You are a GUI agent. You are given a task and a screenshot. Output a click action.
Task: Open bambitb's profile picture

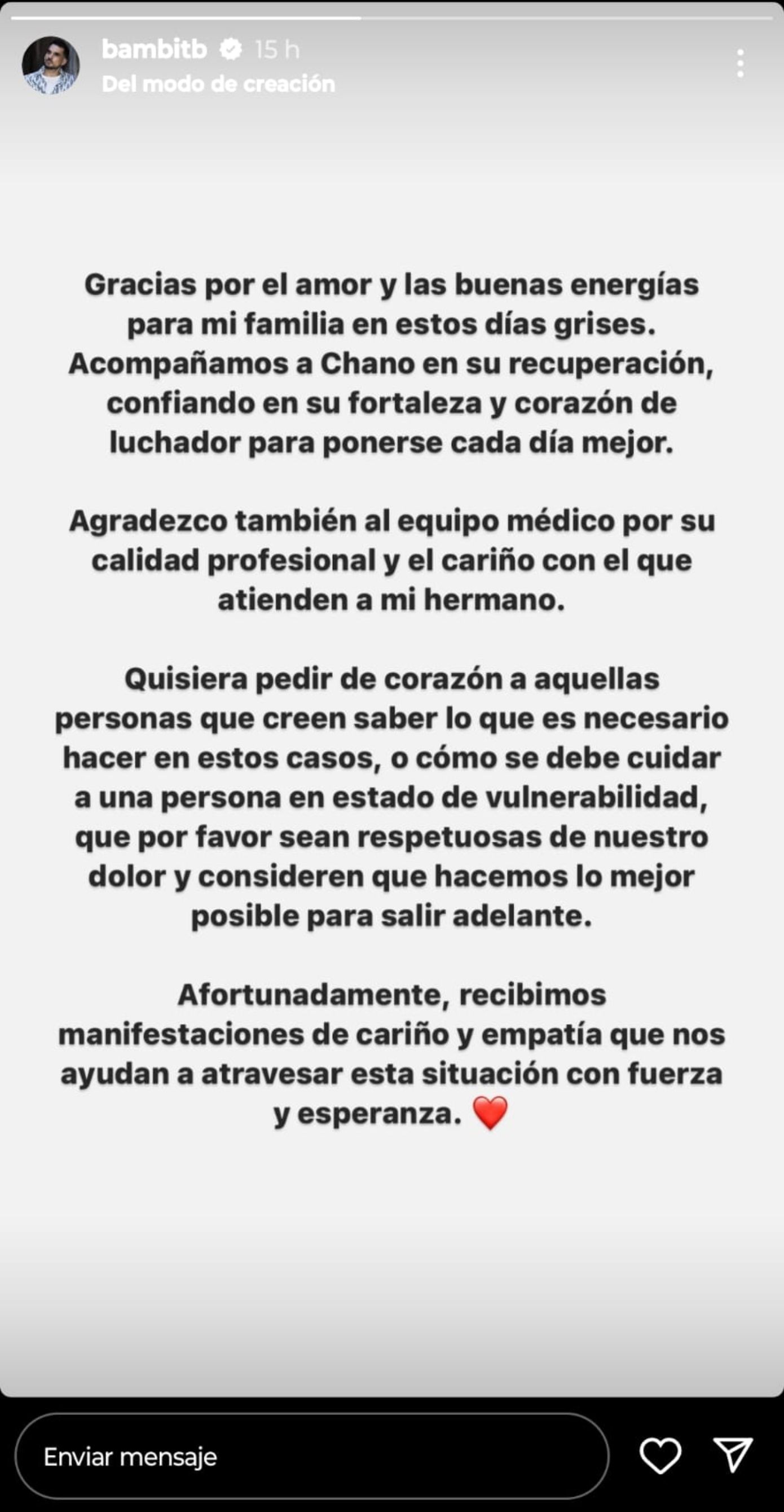[50, 65]
